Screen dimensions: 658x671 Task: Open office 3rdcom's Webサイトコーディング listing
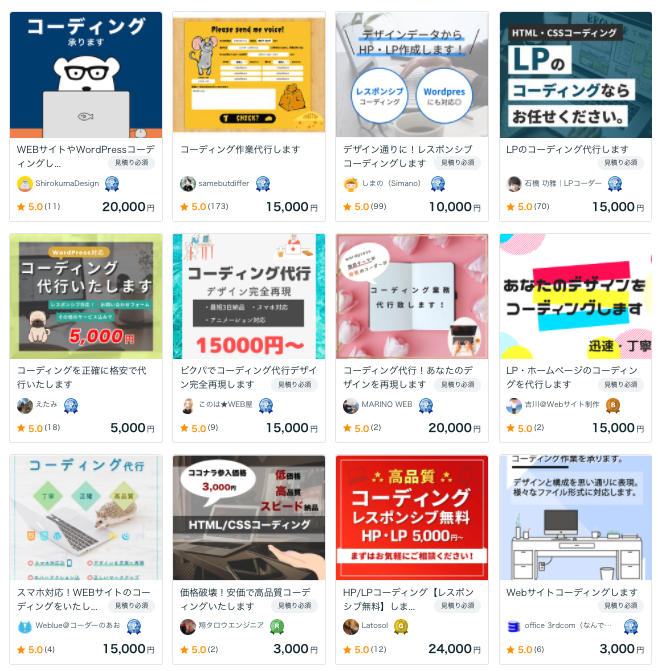(575, 517)
